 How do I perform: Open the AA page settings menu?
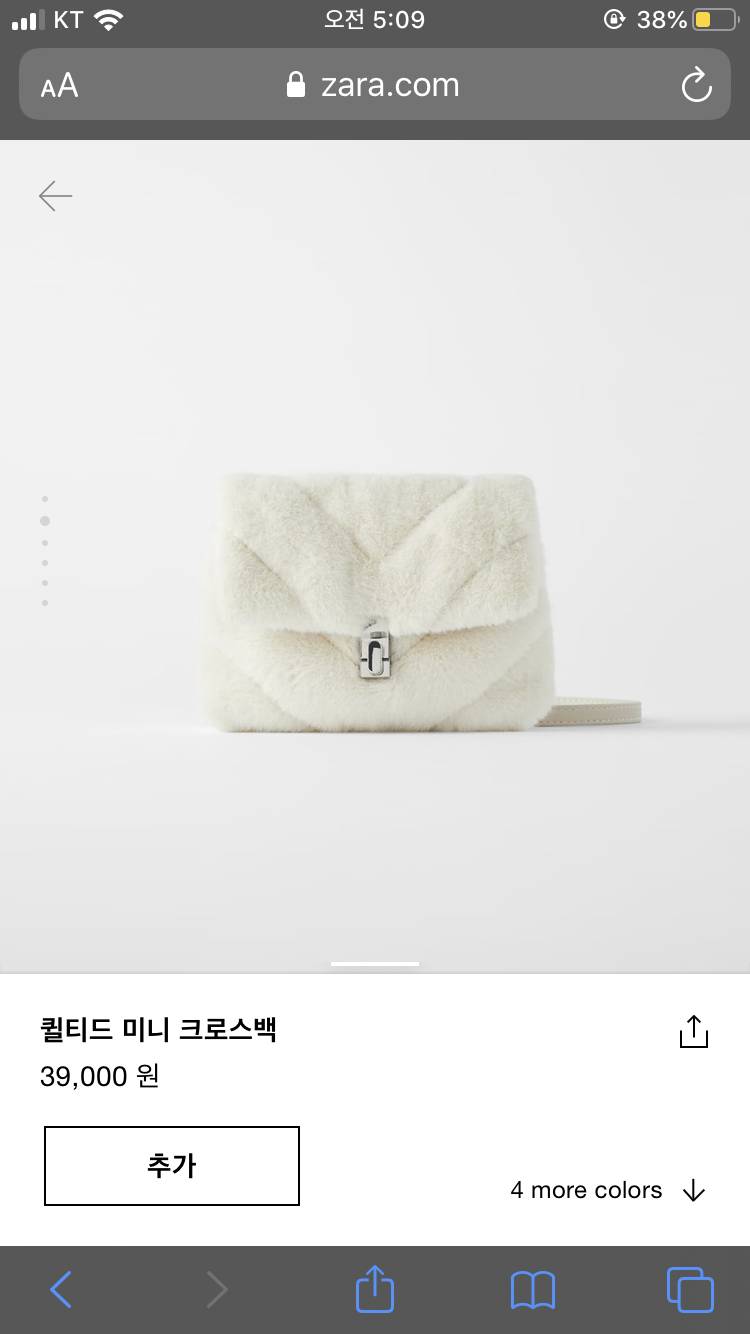[58, 85]
